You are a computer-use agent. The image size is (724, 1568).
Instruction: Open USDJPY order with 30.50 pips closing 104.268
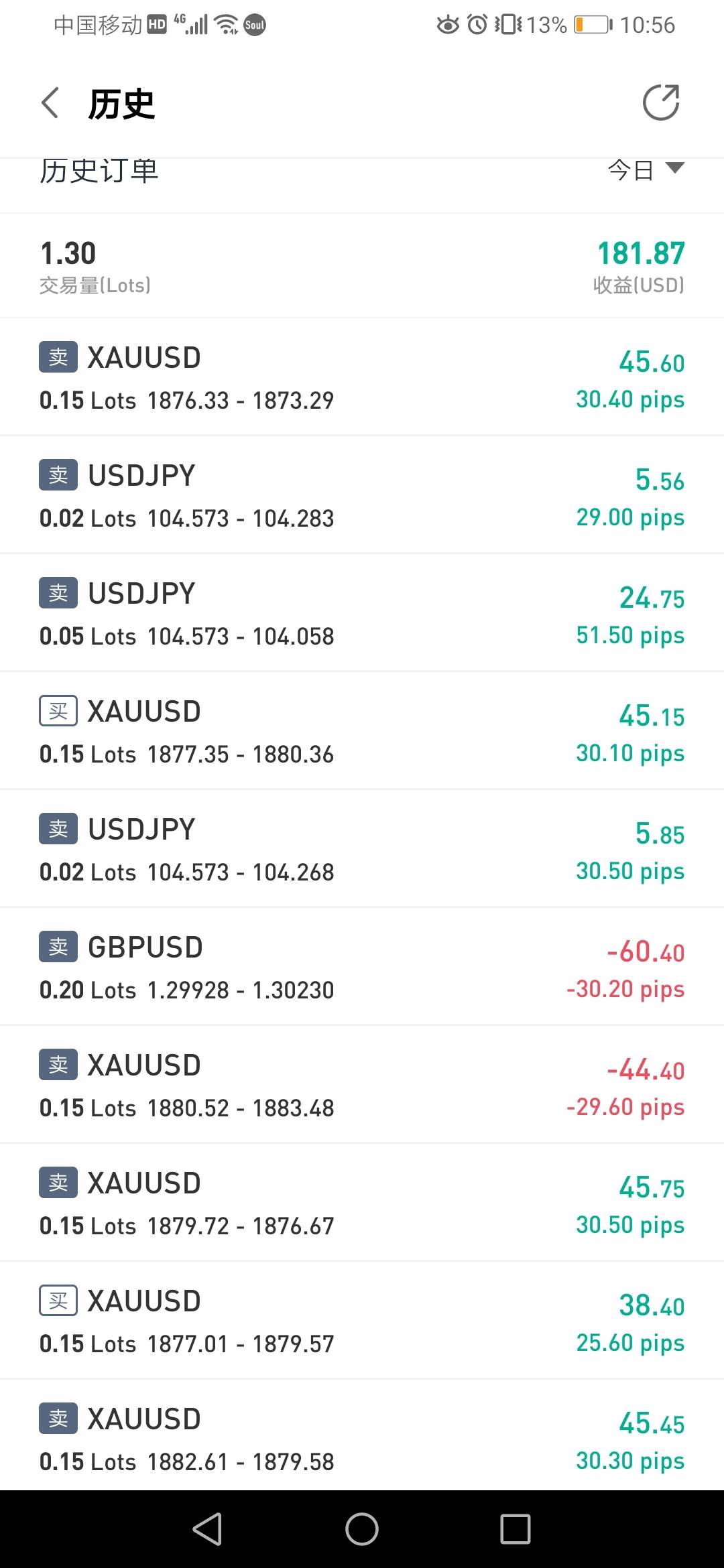(362, 848)
